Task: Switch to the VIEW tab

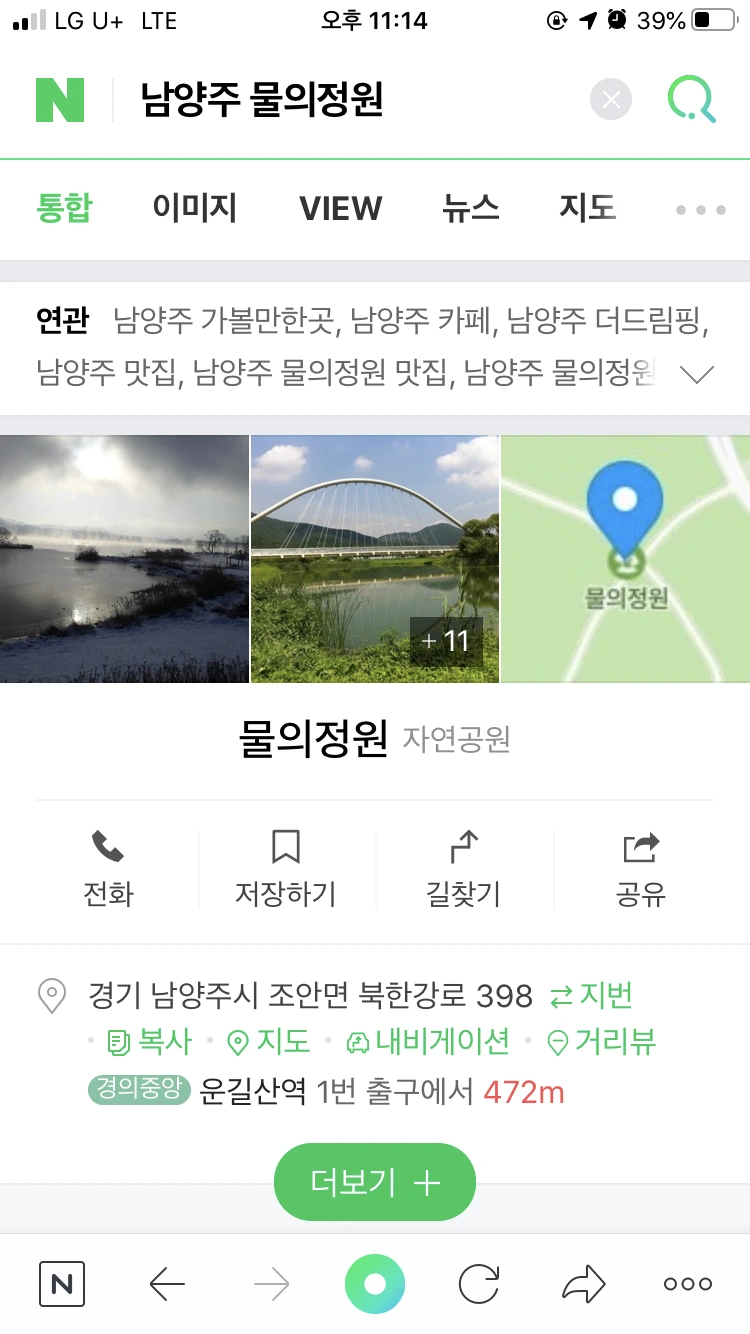Action: [x=340, y=208]
